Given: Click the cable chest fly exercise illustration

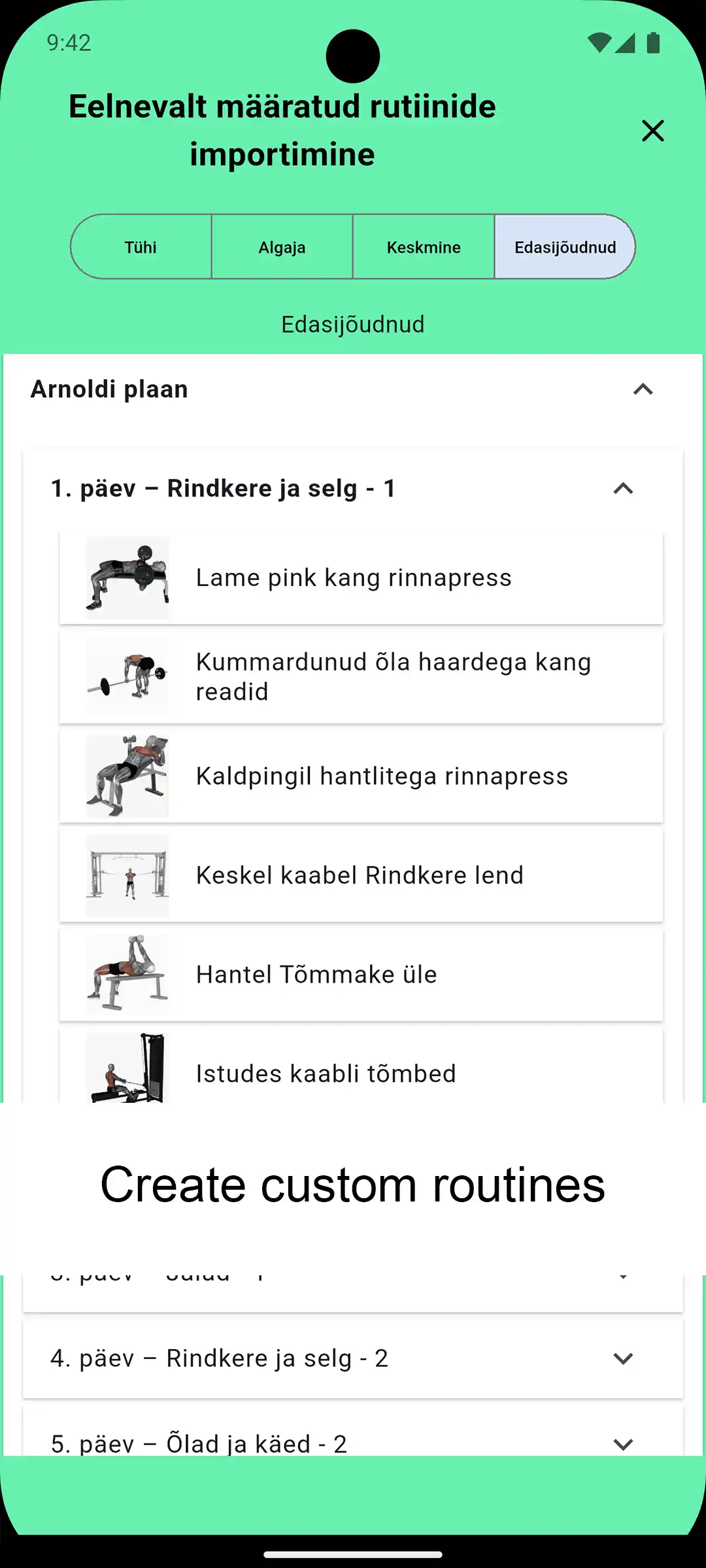Looking at the screenshot, I should pyautogui.click(x=127, y=875).
